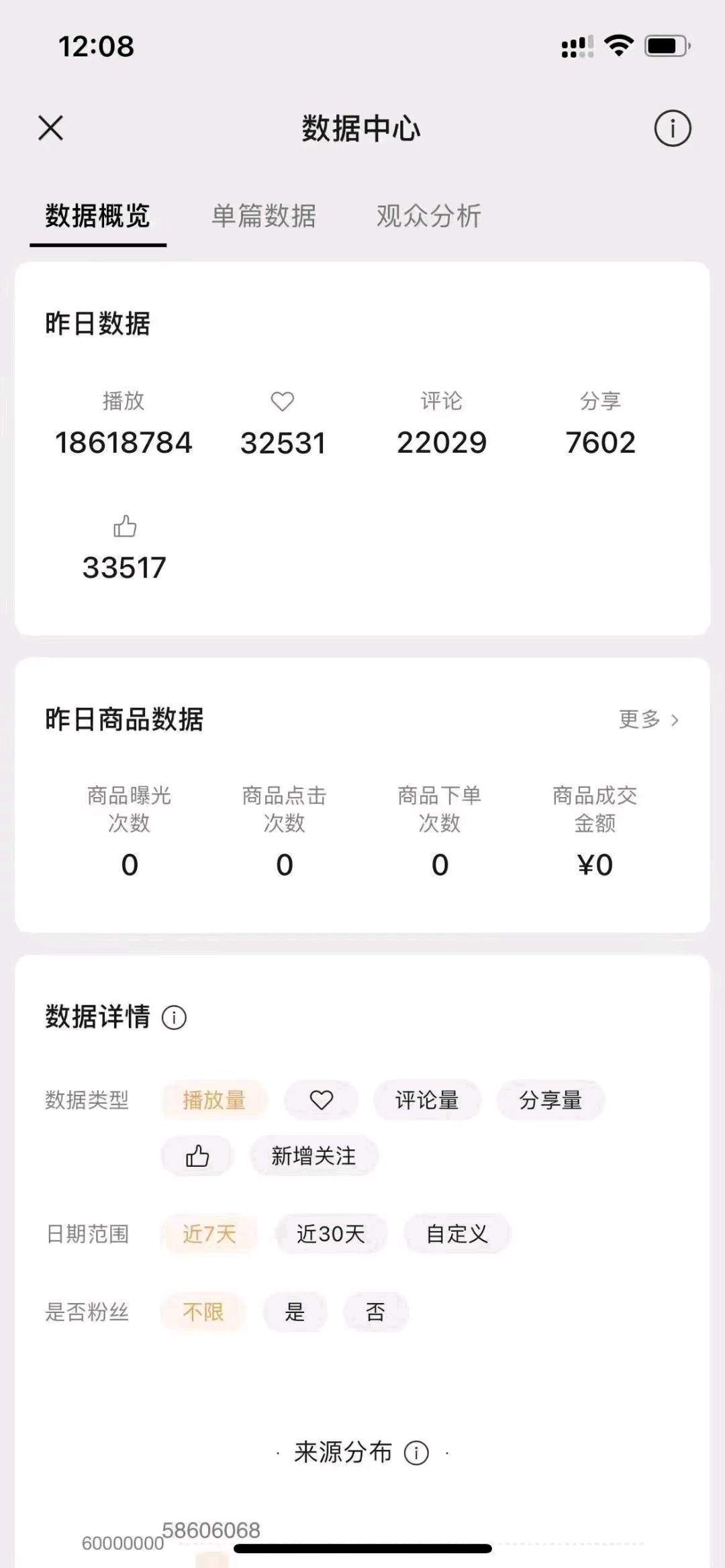This screenshot has height=1568, width=725.
Task: Select 不限 for the fans filter
Action: 203,1312
